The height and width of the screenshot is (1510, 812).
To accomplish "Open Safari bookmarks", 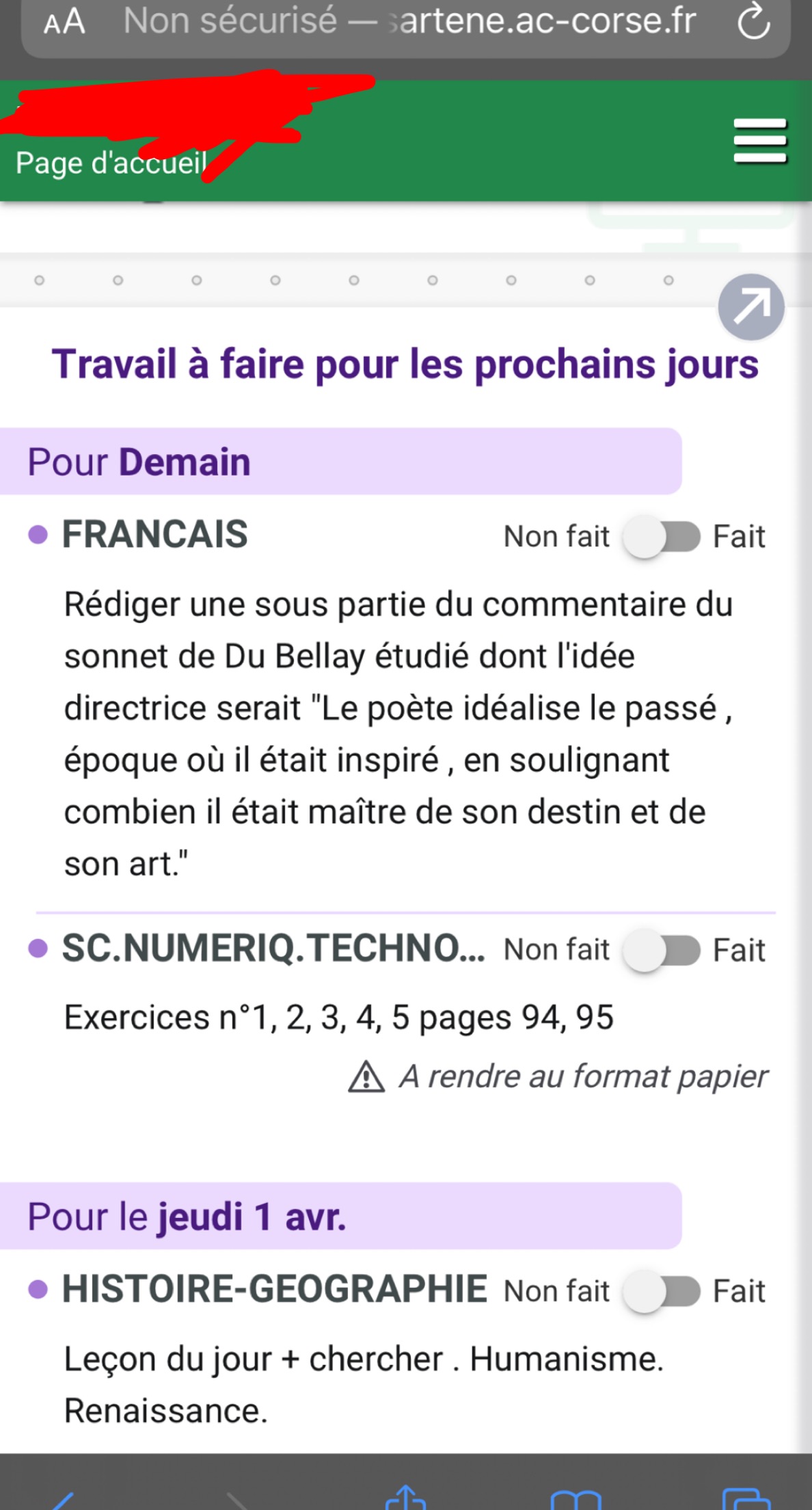I will click(x=576, y=1500).
